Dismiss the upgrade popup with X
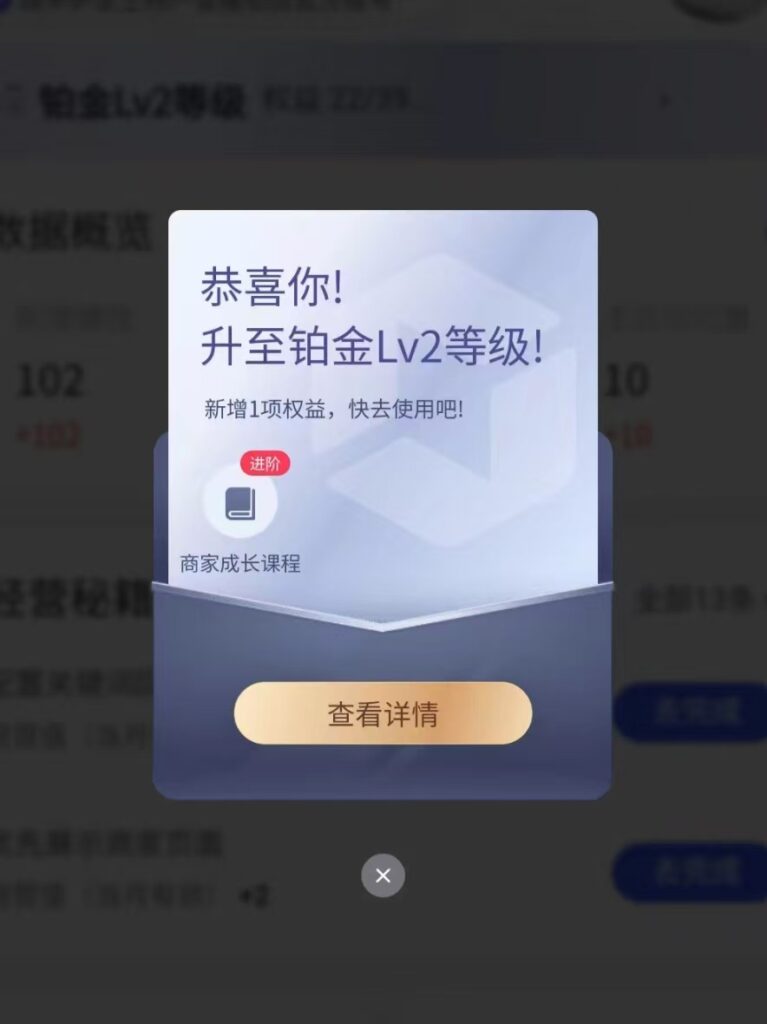Viewport: 767px width, 1024px height. (x=383, y=876)
